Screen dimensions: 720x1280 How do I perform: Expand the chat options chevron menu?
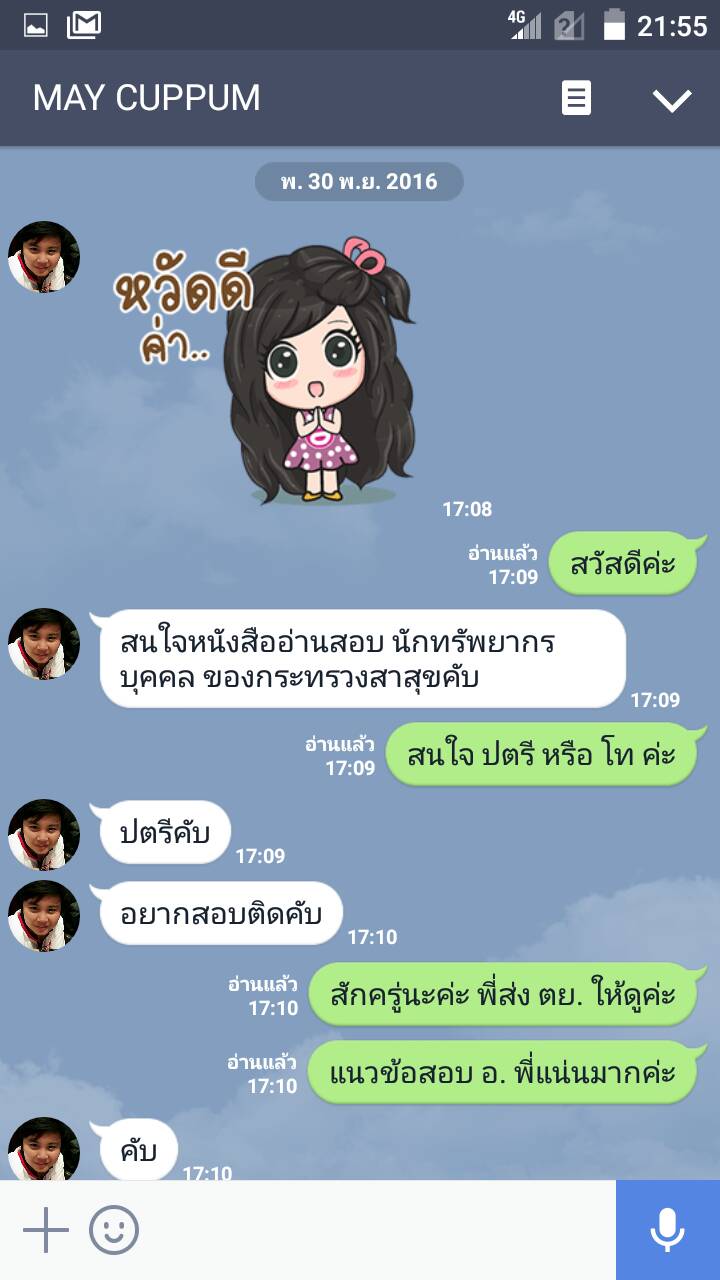point(671,99)
